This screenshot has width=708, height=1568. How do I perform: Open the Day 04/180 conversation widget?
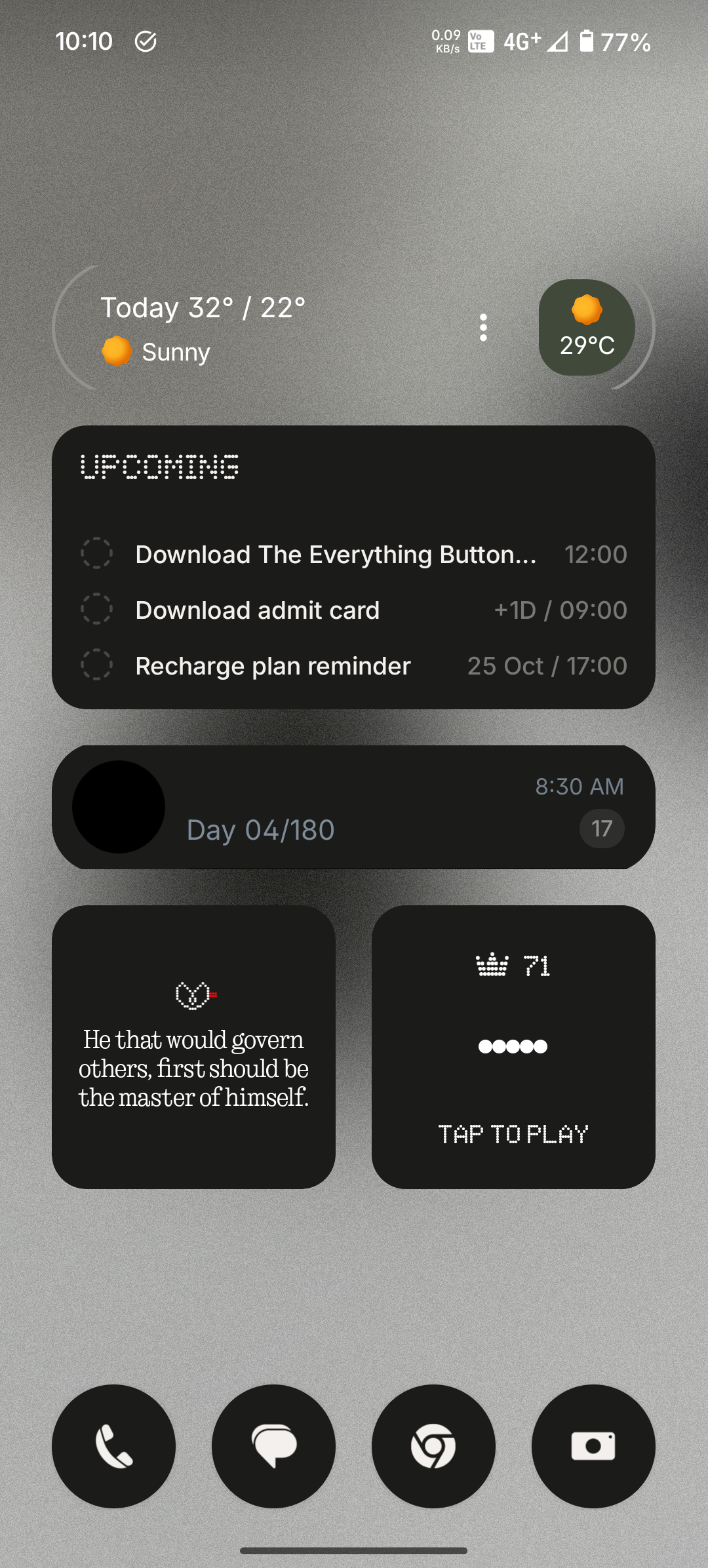[354, 808]
